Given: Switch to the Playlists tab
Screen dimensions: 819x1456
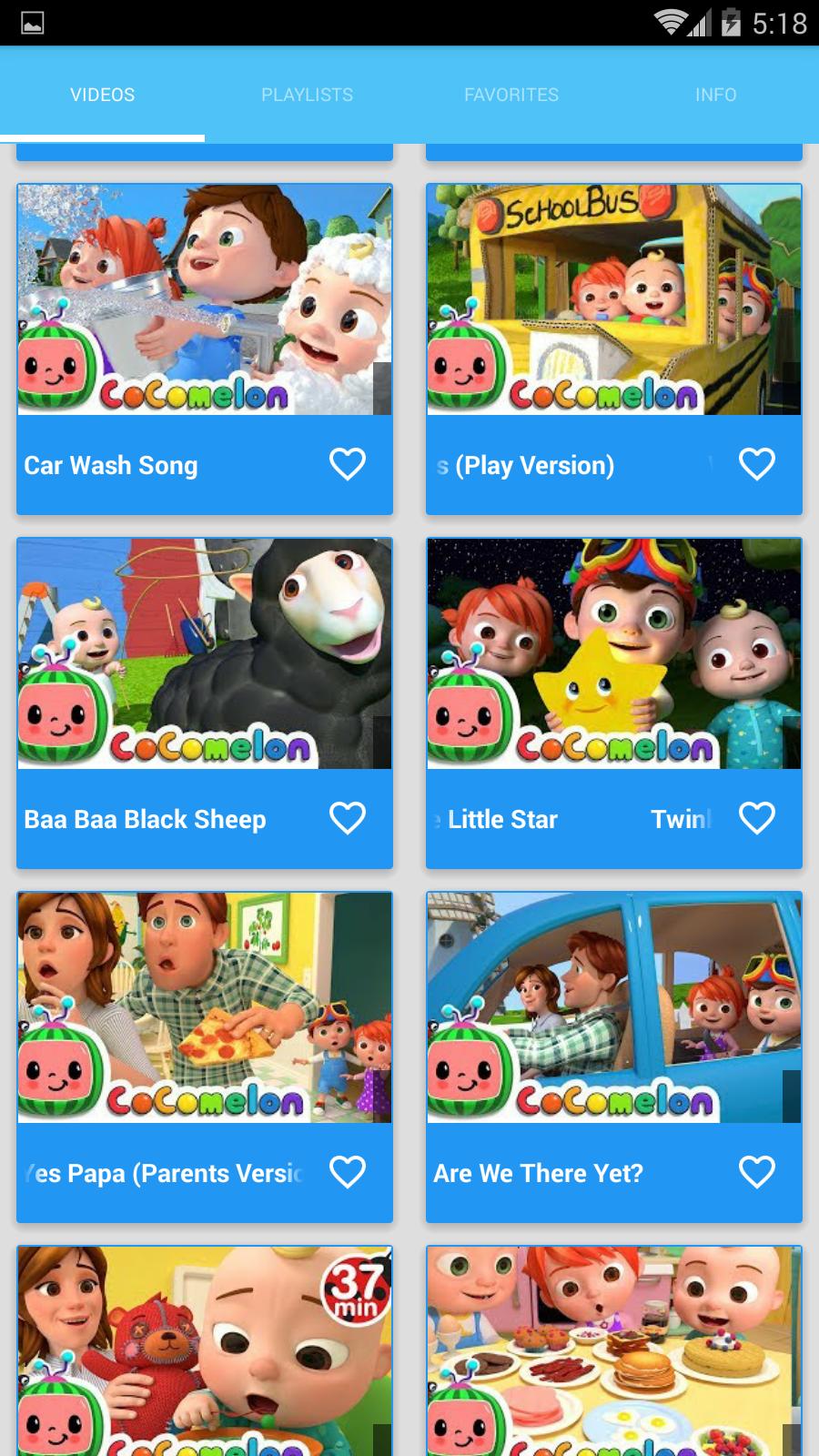Looking at the screenshot, I should pos(307,95).
